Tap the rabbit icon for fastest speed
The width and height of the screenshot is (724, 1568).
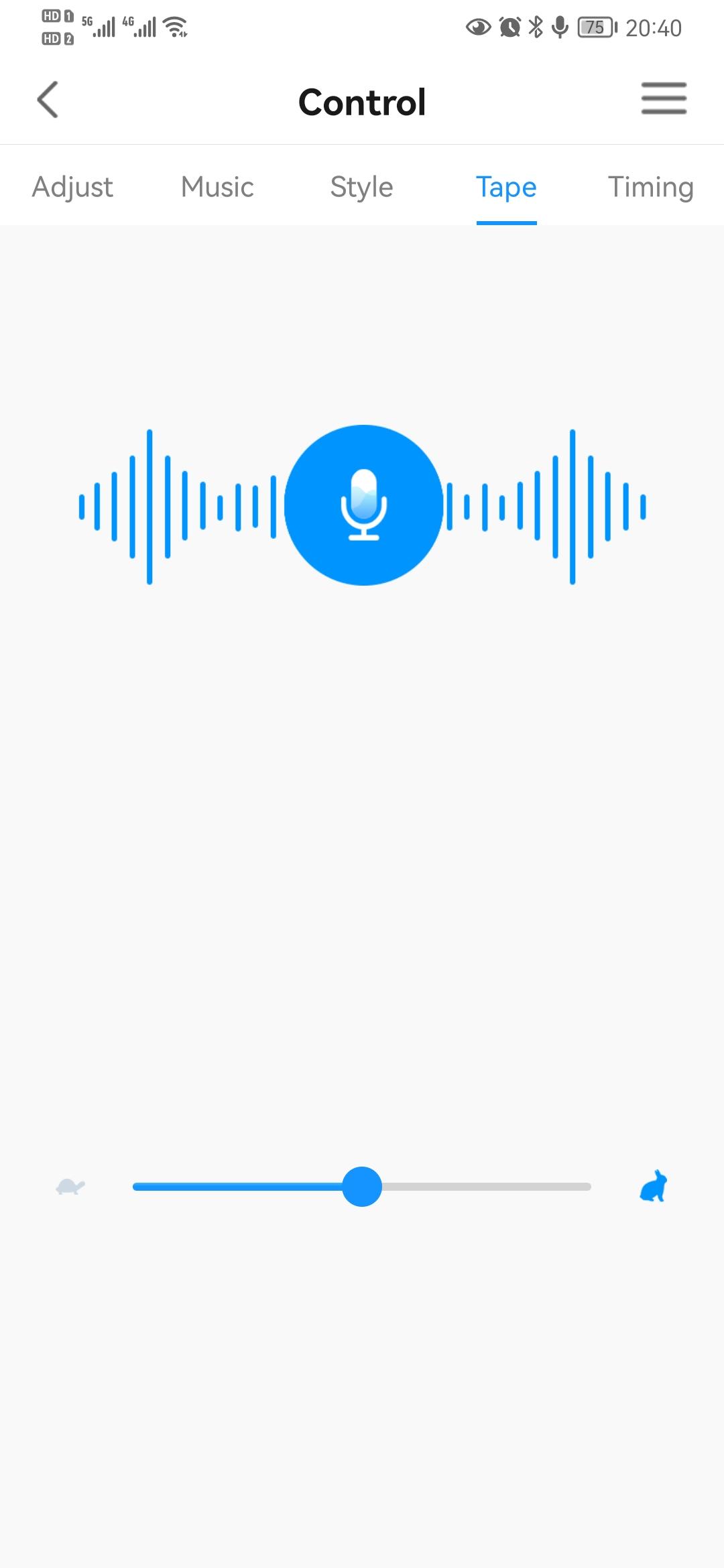coord(654,1186)
